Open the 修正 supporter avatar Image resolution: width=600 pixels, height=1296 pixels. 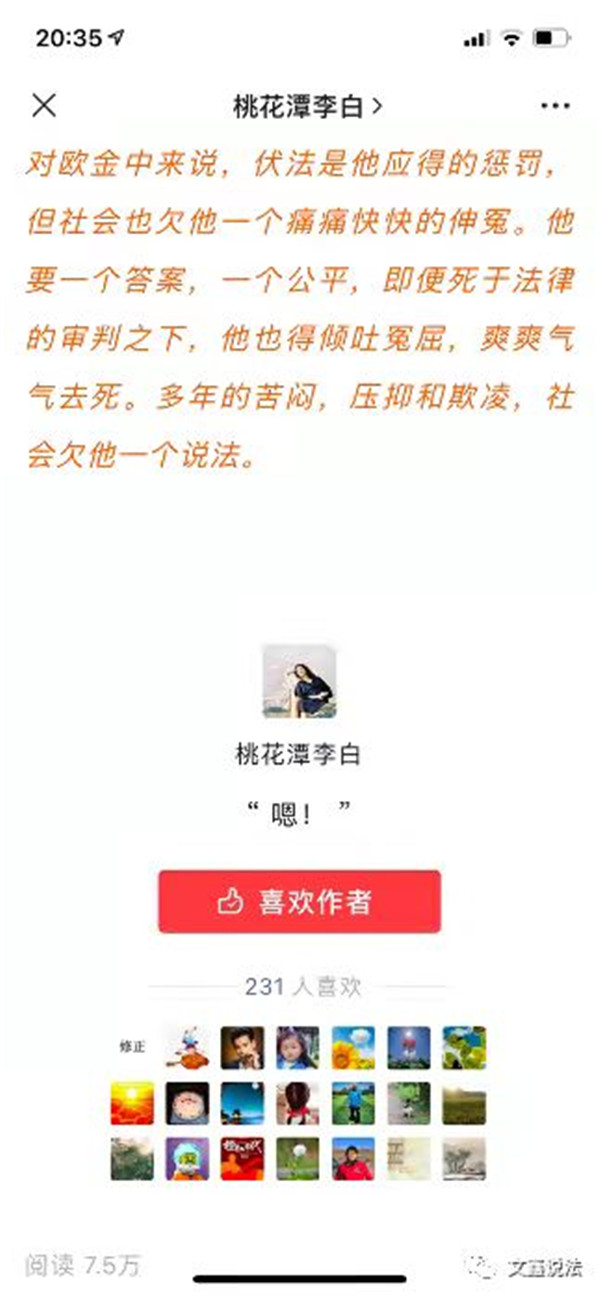(x=132, y=1047)
